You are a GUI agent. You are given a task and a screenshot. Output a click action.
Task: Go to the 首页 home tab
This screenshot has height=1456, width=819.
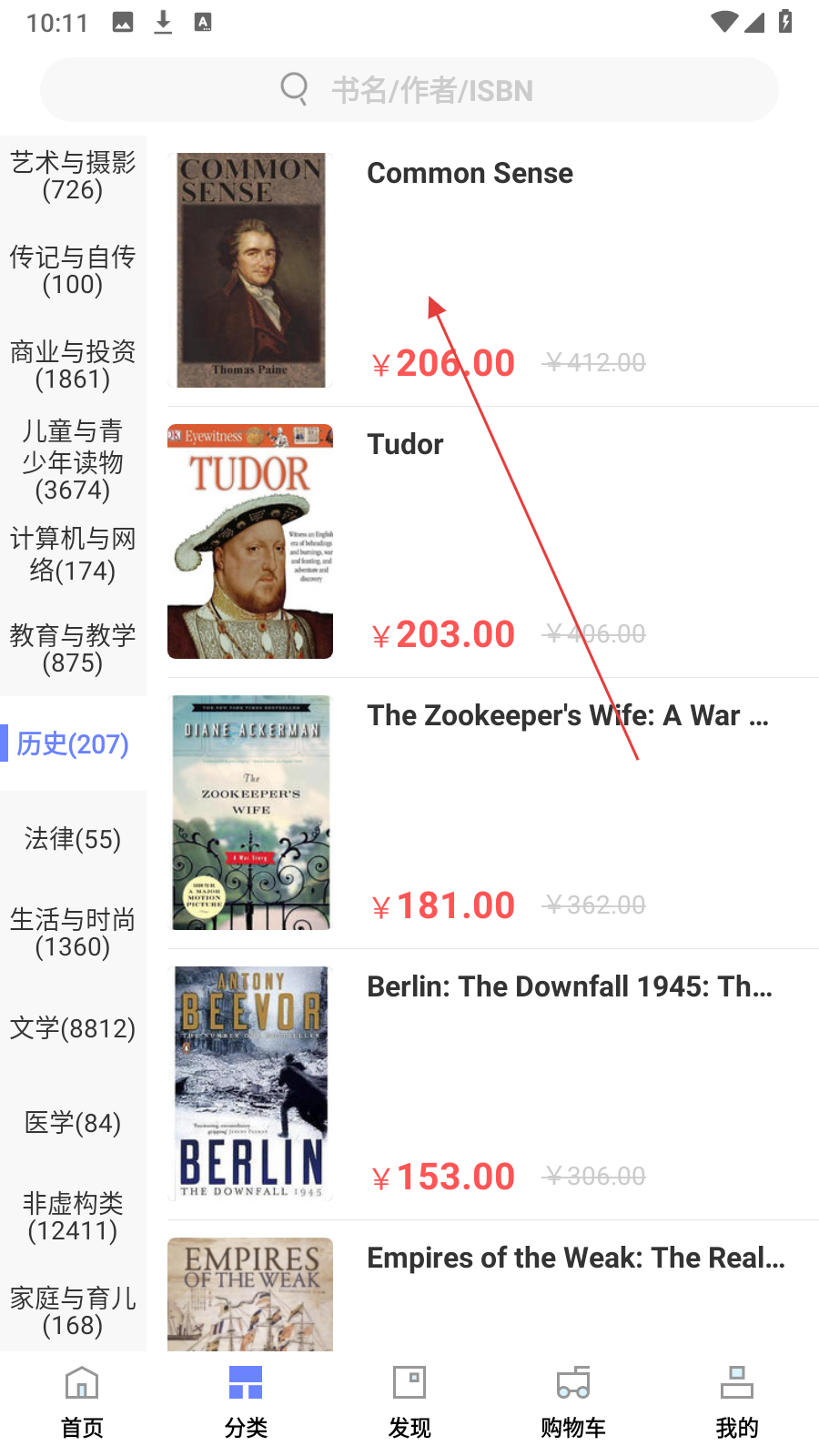82,1402
